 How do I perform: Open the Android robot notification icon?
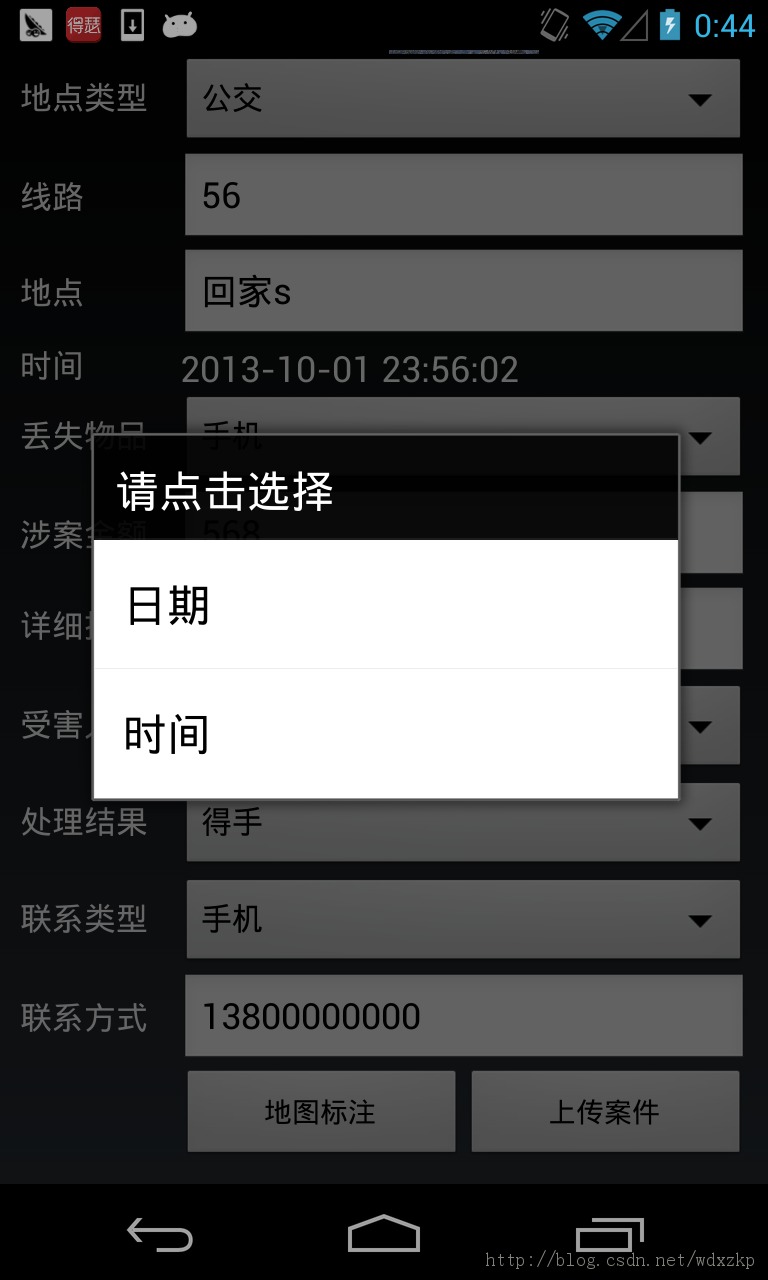tap(179, 25)
